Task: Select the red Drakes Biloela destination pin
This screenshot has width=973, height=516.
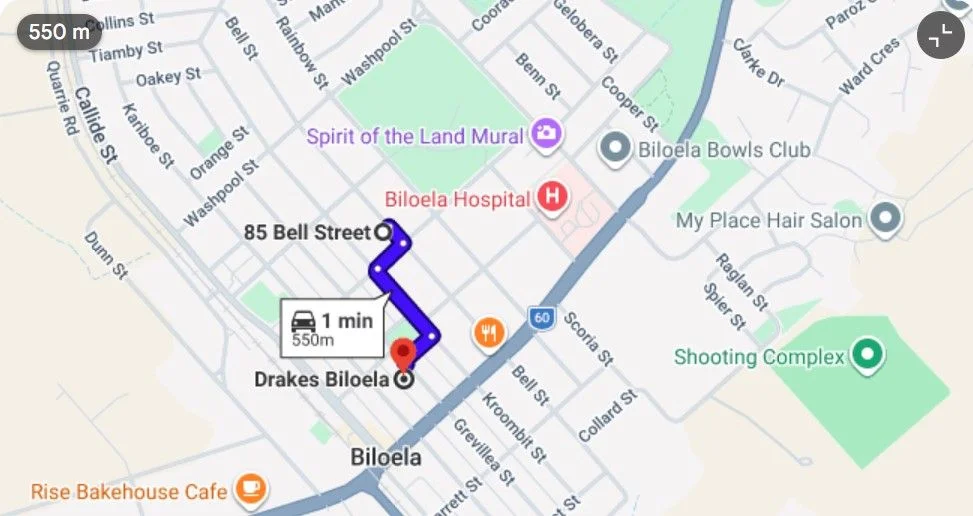Action: point(403,355)
